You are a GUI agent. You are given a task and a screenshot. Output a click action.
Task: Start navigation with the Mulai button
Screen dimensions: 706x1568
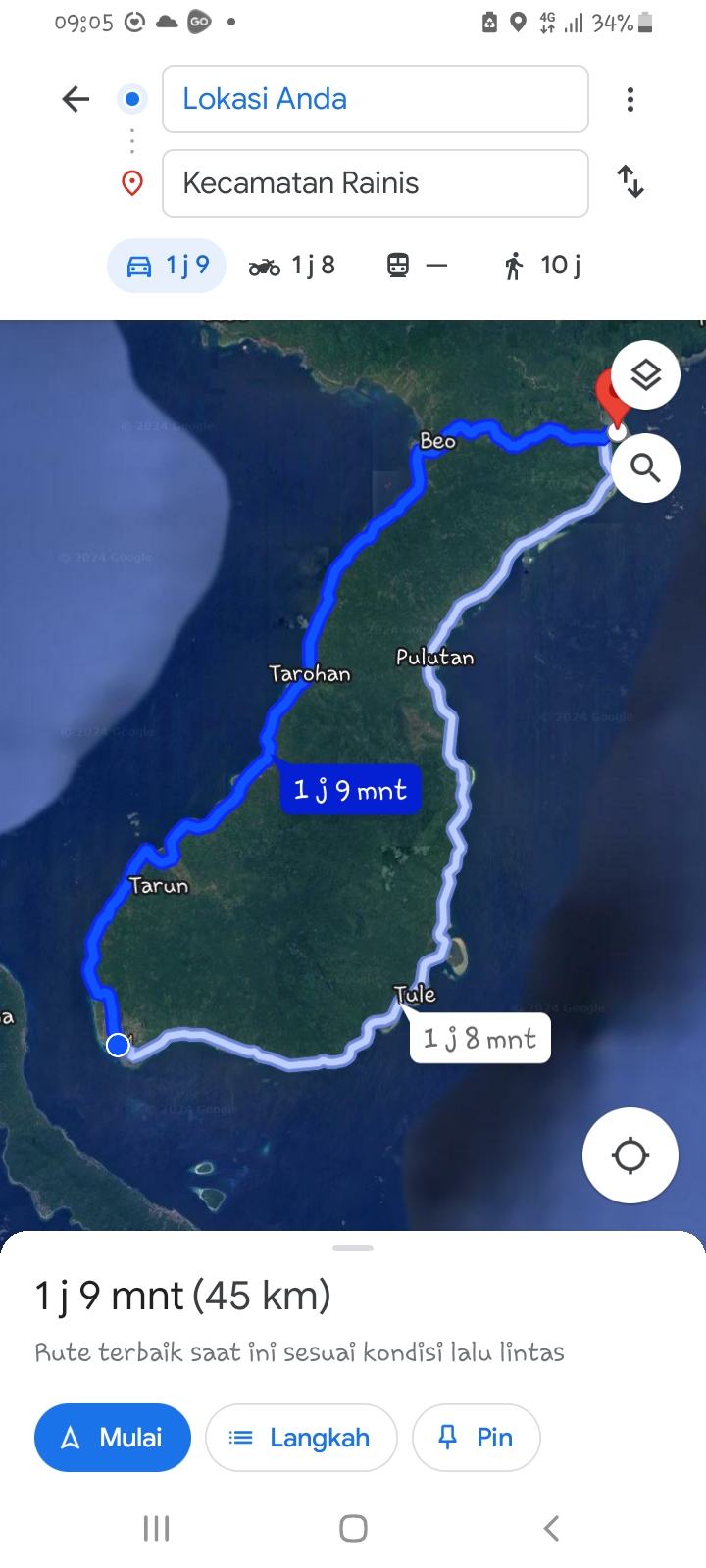(x=113, y=1438)
